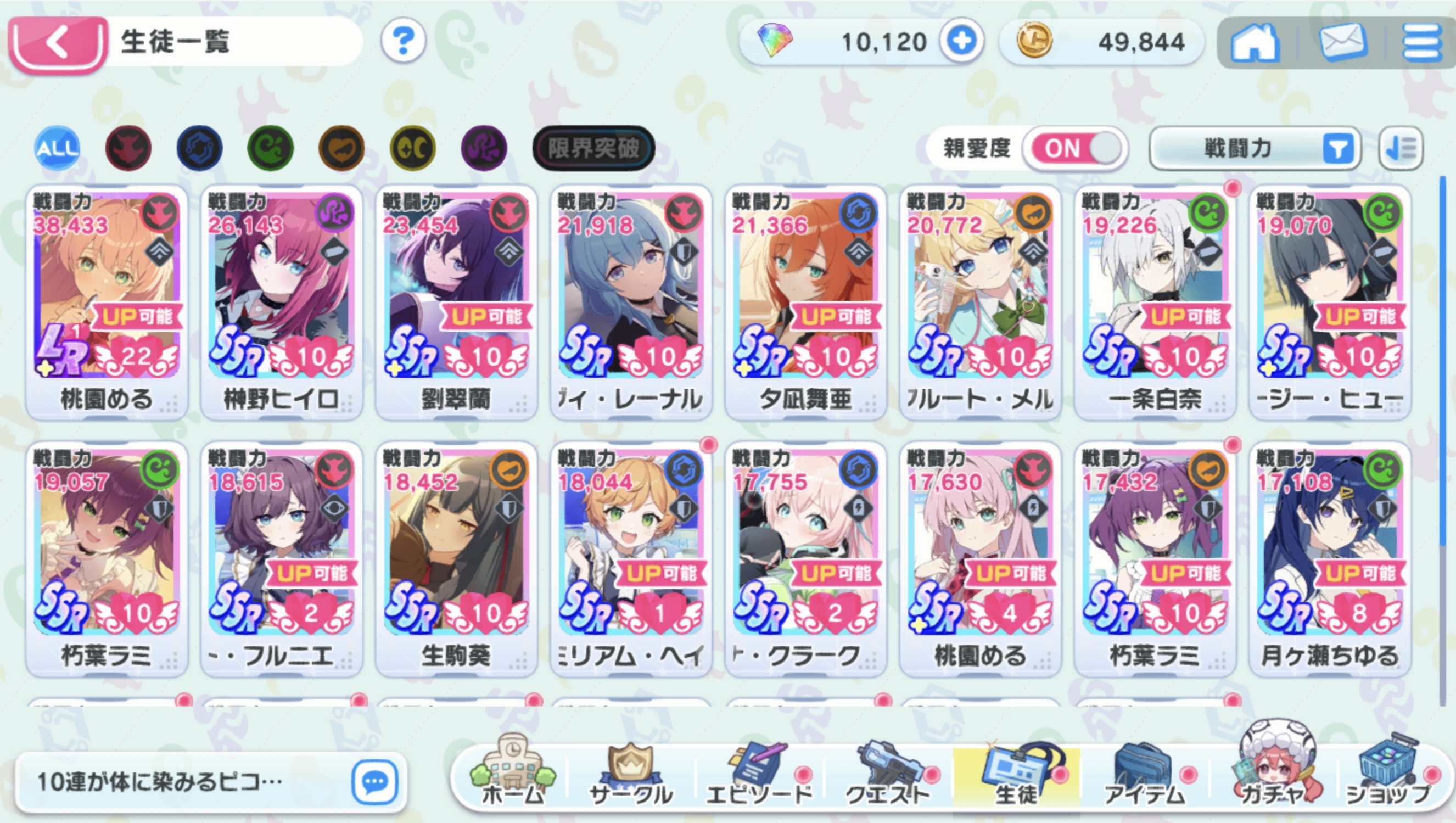This screenshot has height=823, width=1456.
Task: Switch to the ホーム tab
Action: 512,774
